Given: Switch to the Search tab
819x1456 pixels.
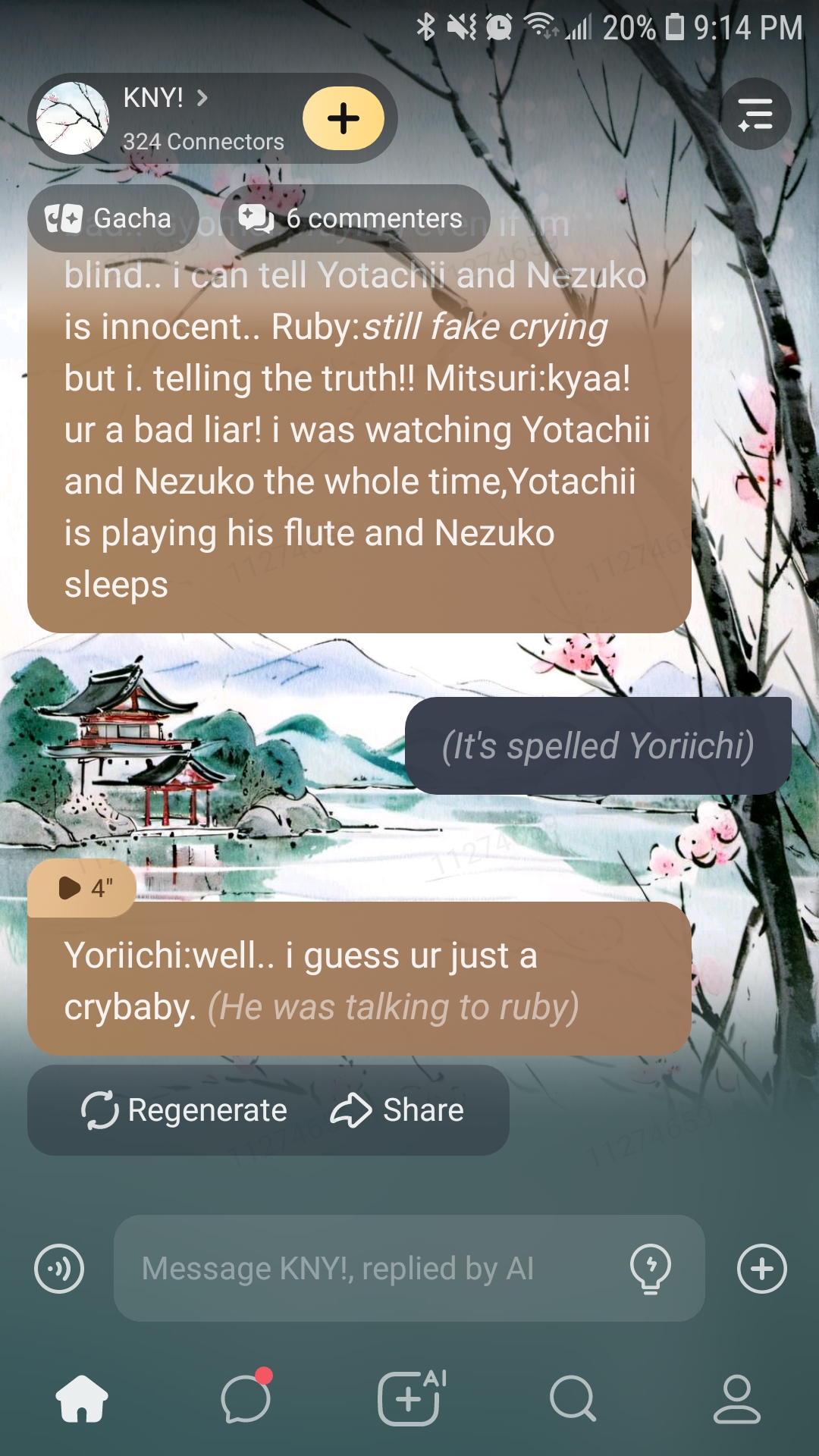Looking at the screenshot, I should click(x=573, y=1398).
